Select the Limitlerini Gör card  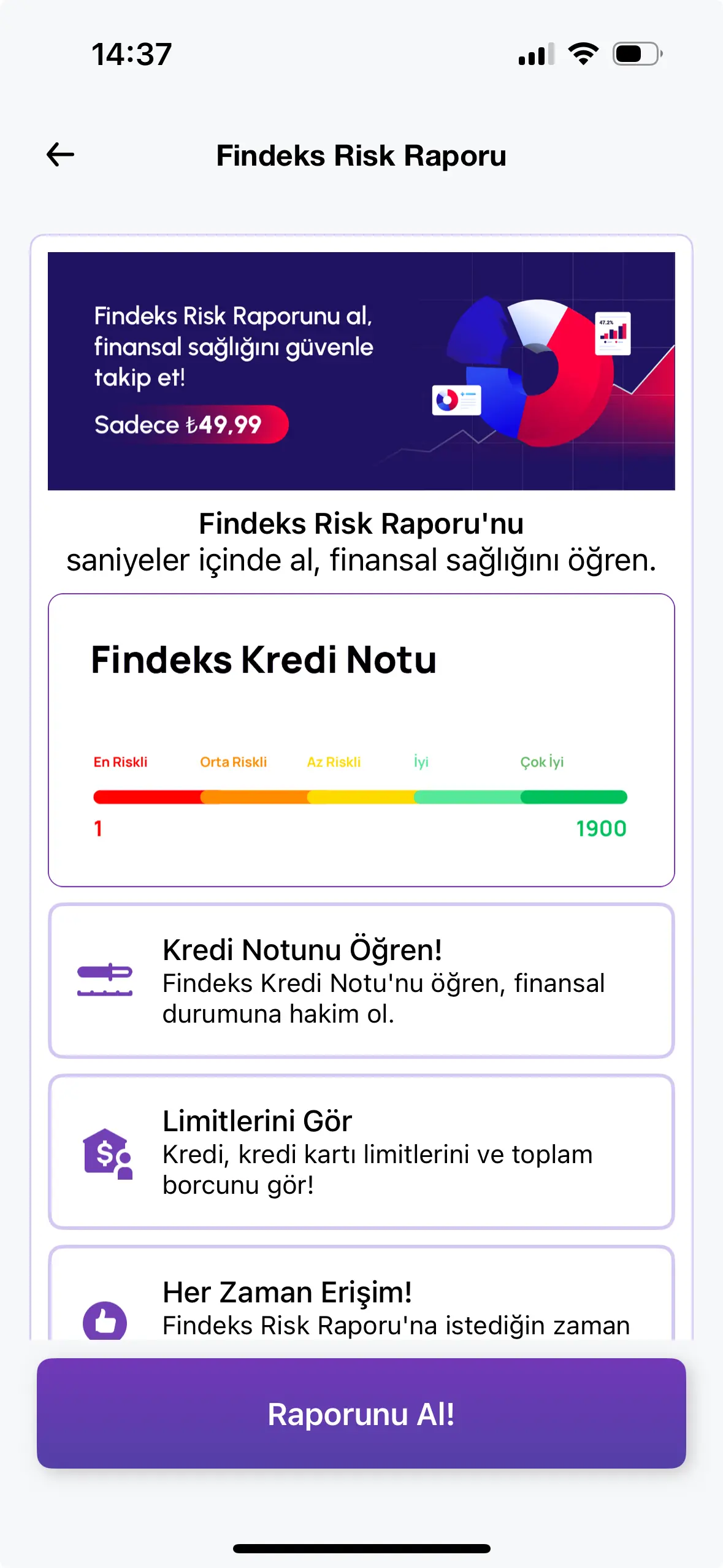point(361,1152)
